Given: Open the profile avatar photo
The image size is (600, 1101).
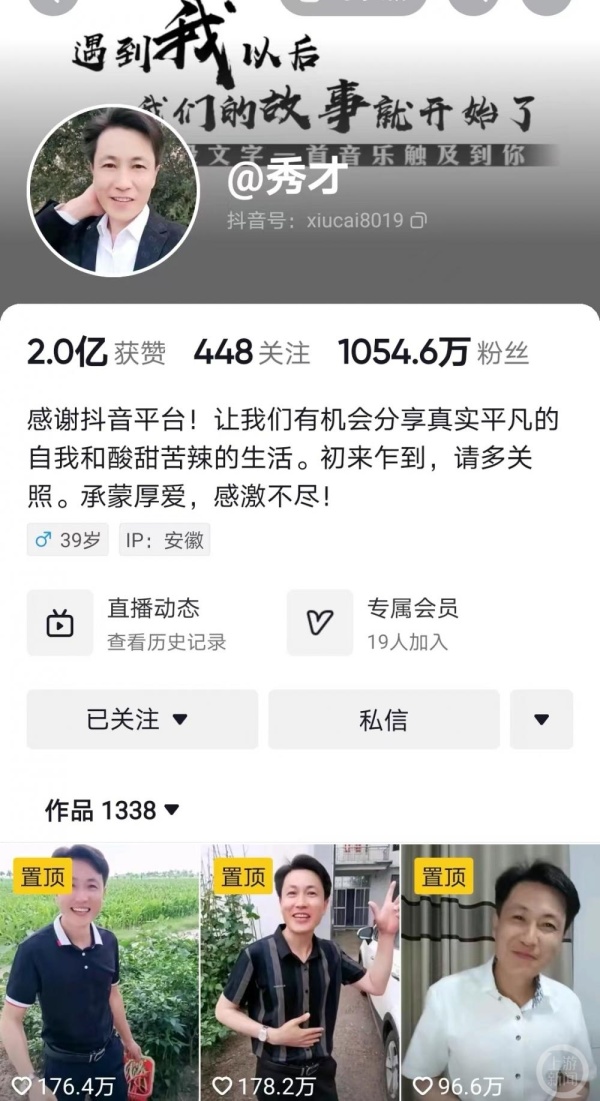Looking at the screenshot, I should click(112, 190).
